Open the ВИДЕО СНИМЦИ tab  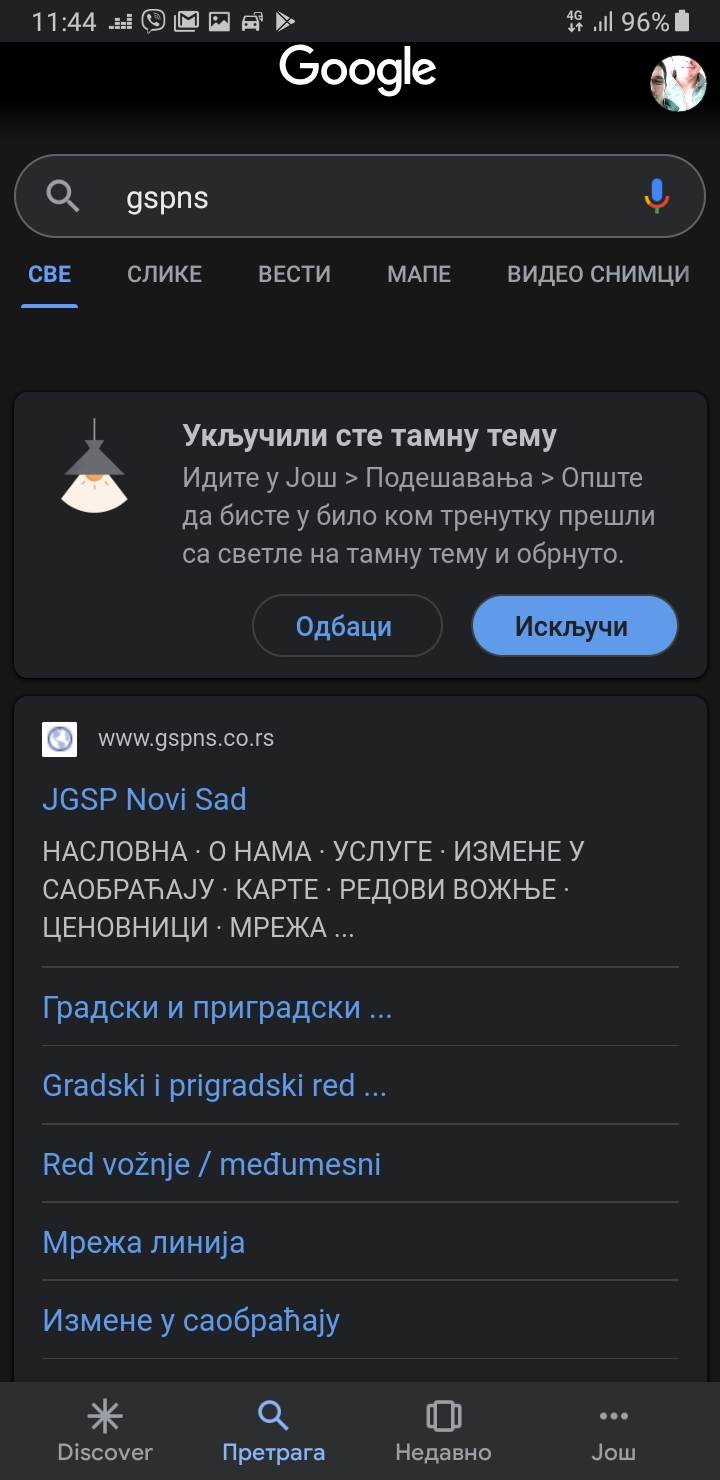[x=598, y=274]
